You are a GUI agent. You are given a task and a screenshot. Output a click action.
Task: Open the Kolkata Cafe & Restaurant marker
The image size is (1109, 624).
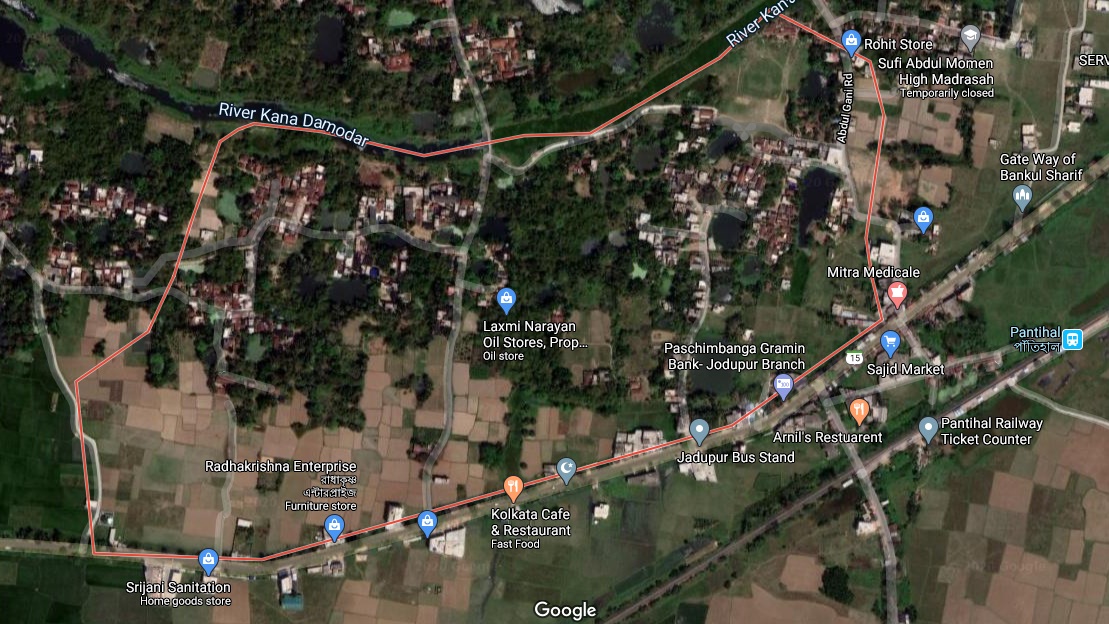coord(513,488)
